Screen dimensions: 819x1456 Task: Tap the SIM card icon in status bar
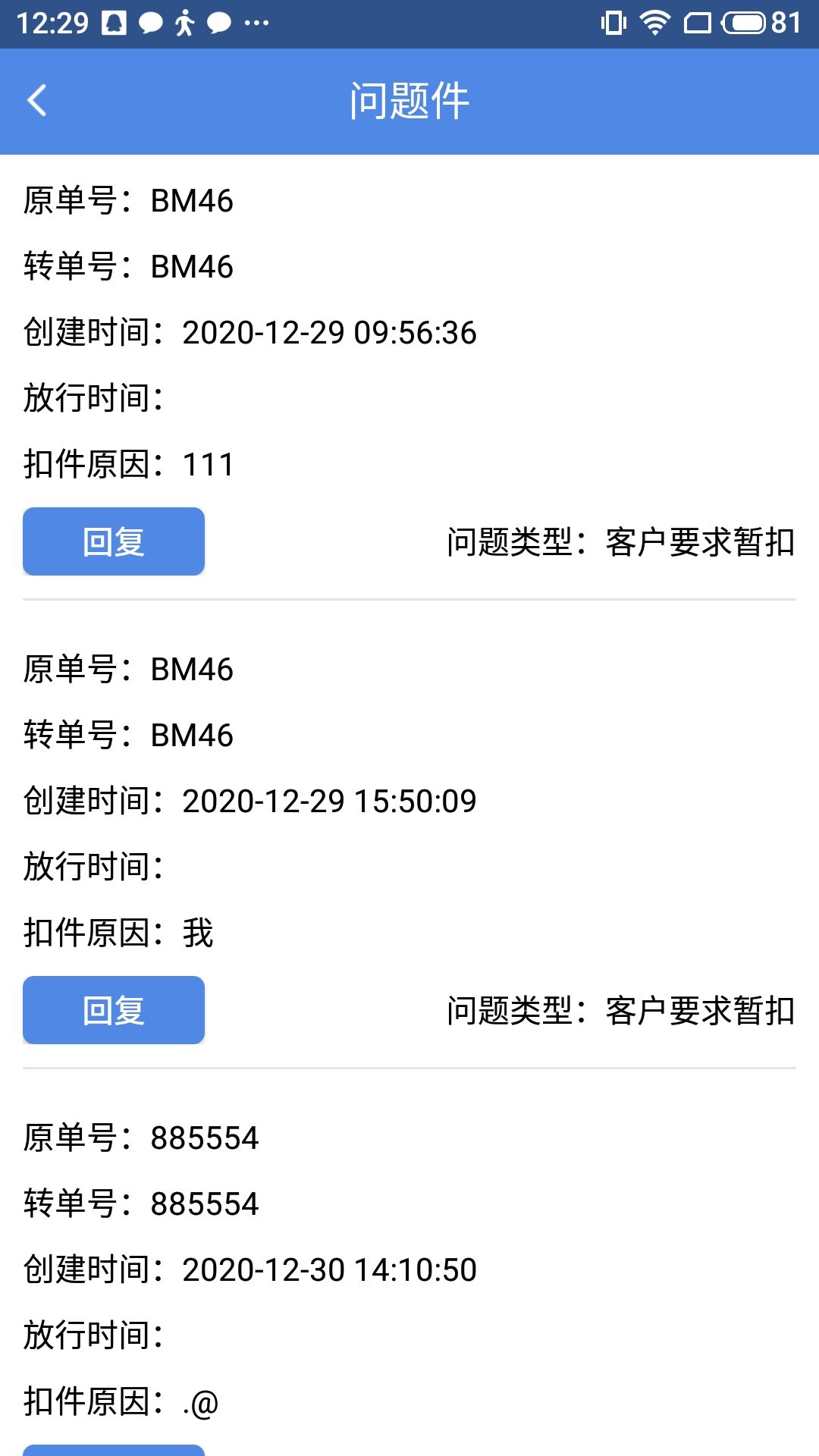tap(698, 21)
